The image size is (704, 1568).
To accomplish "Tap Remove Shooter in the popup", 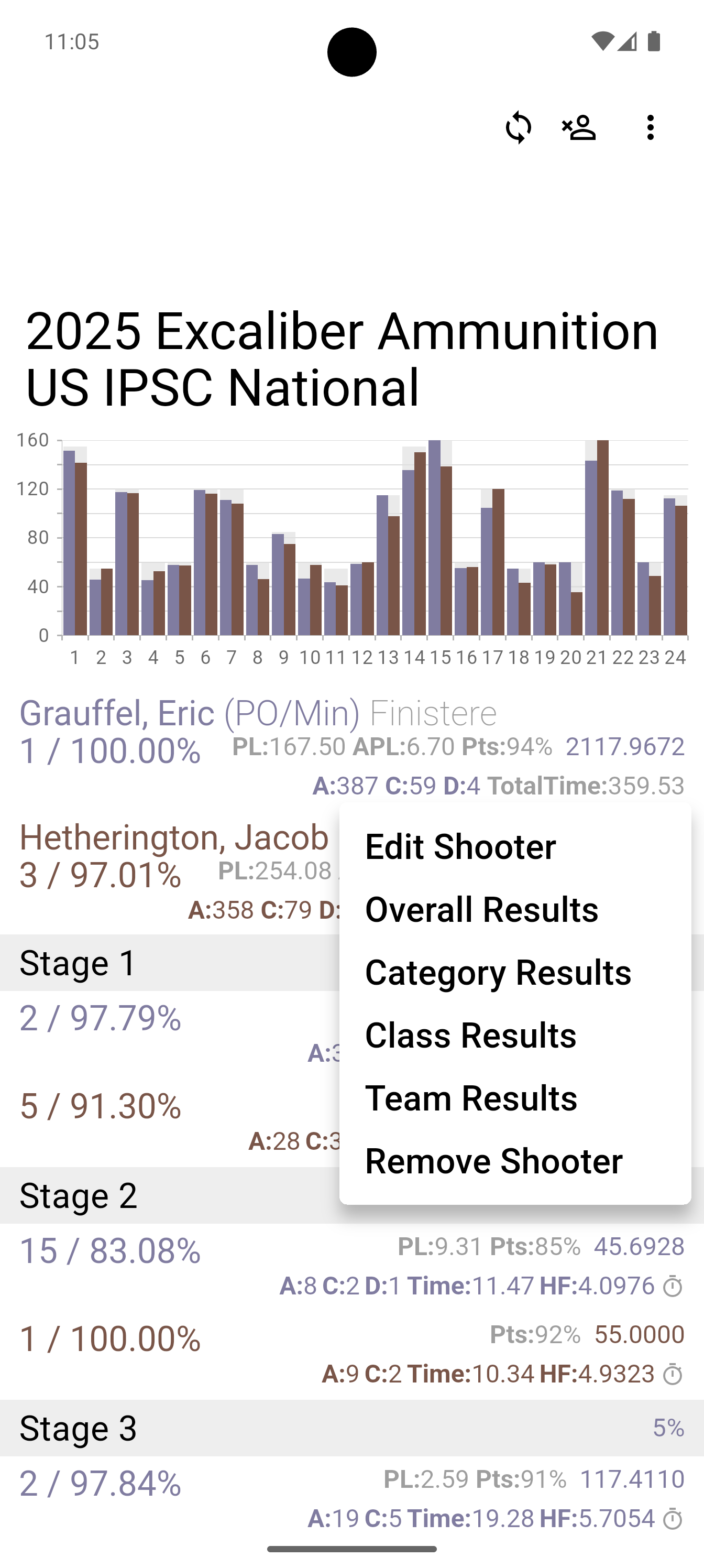I will tap(515, 1160).
